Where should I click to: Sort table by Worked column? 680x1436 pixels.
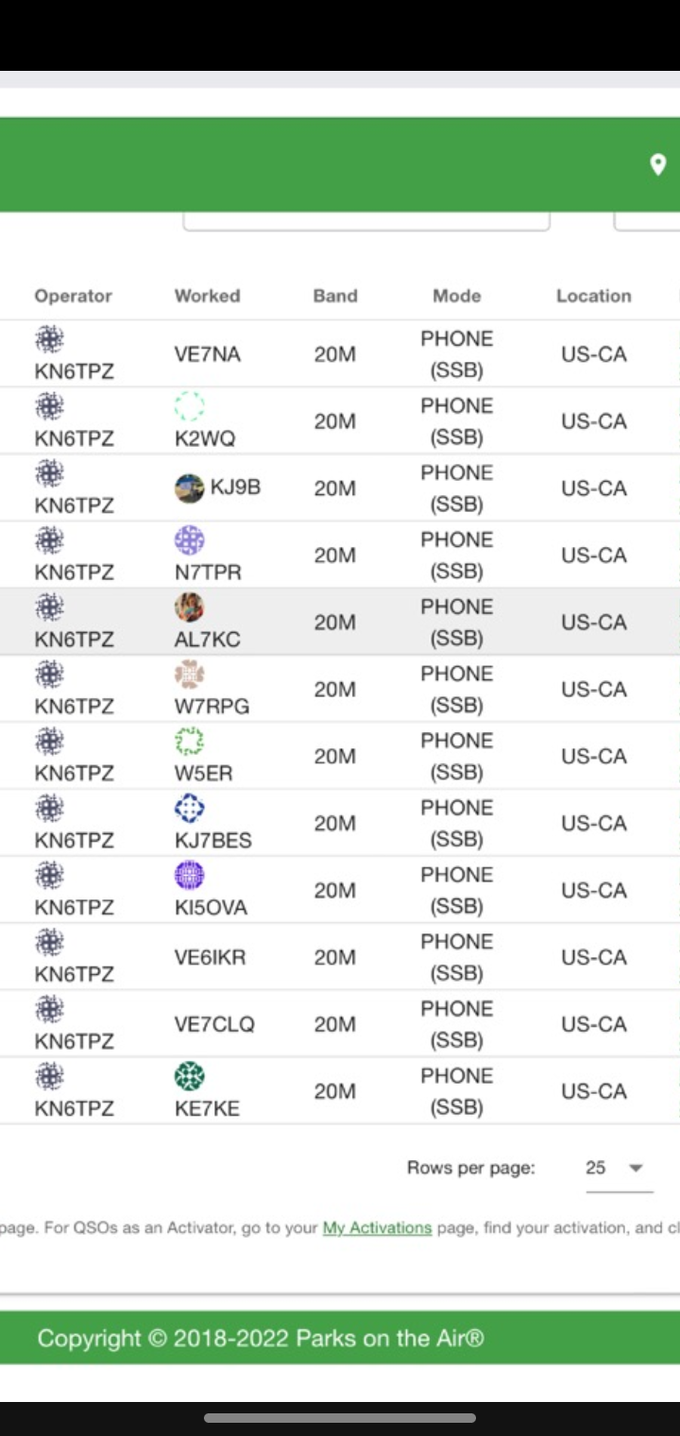(x=207, y=296)
